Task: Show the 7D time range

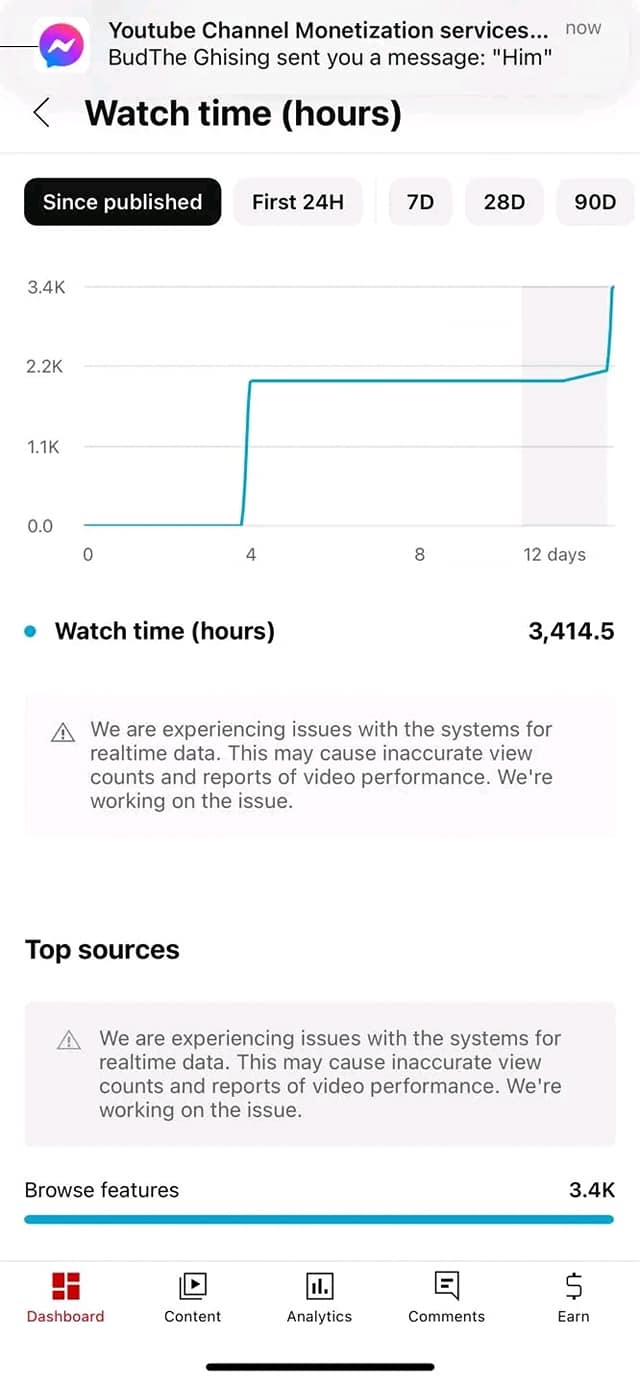Action: [x=421, y=202]
